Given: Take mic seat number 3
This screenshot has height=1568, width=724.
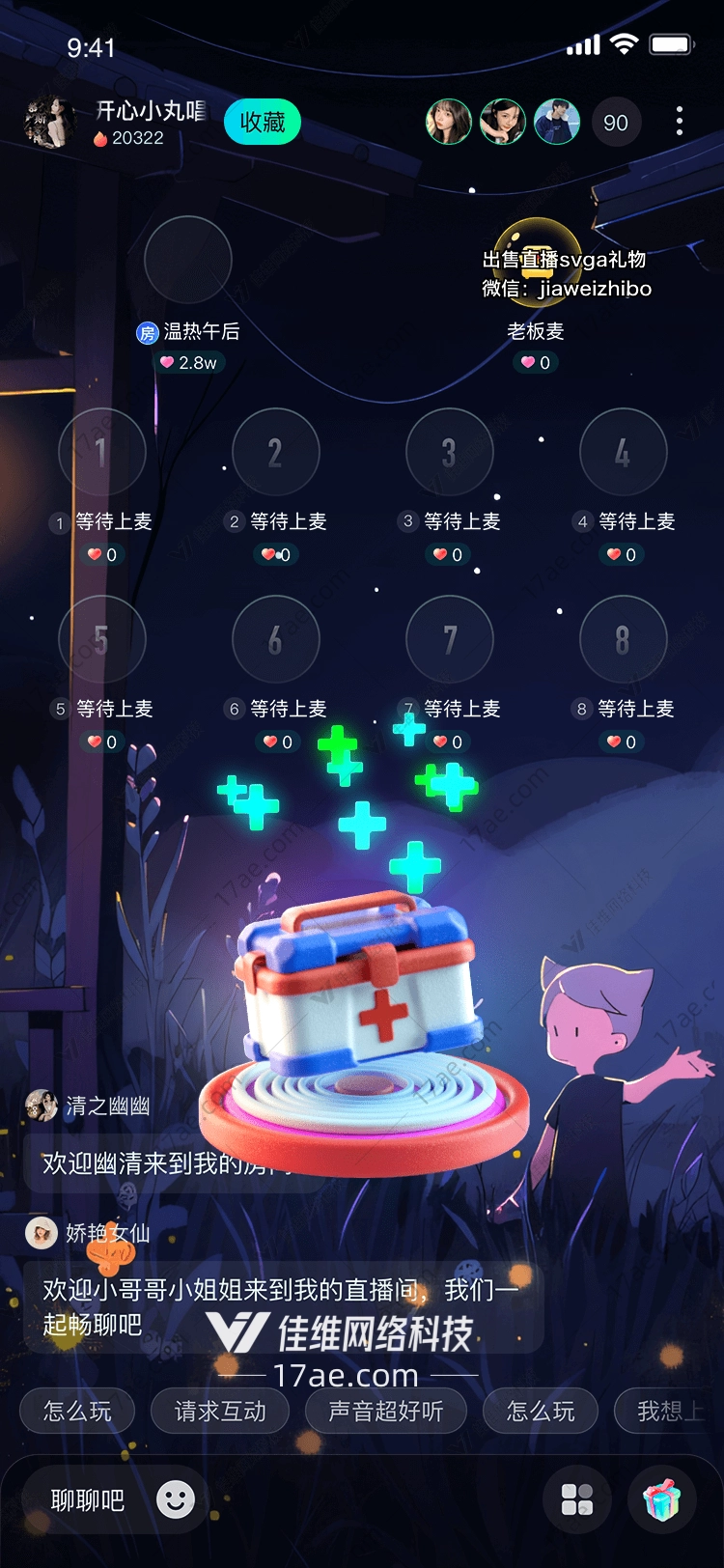Looking at the screenshot, I should [449, 452].
